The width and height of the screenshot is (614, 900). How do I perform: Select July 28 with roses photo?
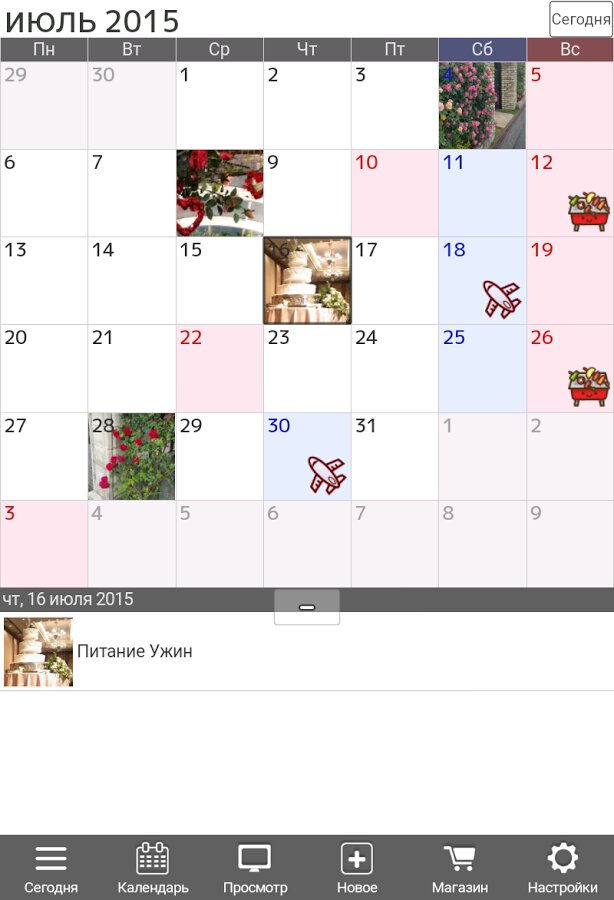131,457
